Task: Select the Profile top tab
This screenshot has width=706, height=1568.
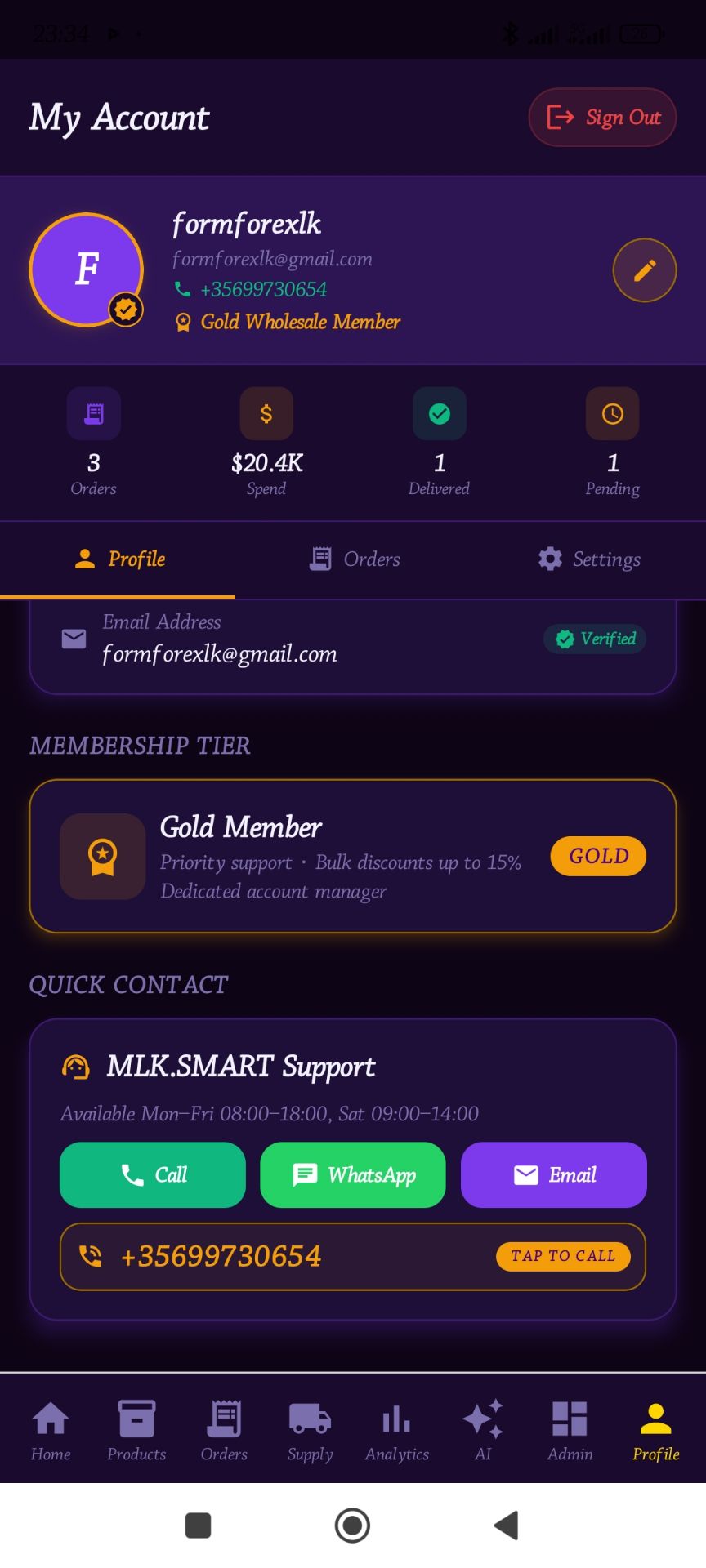Action: pyautogui.click(x=119, y=559)
